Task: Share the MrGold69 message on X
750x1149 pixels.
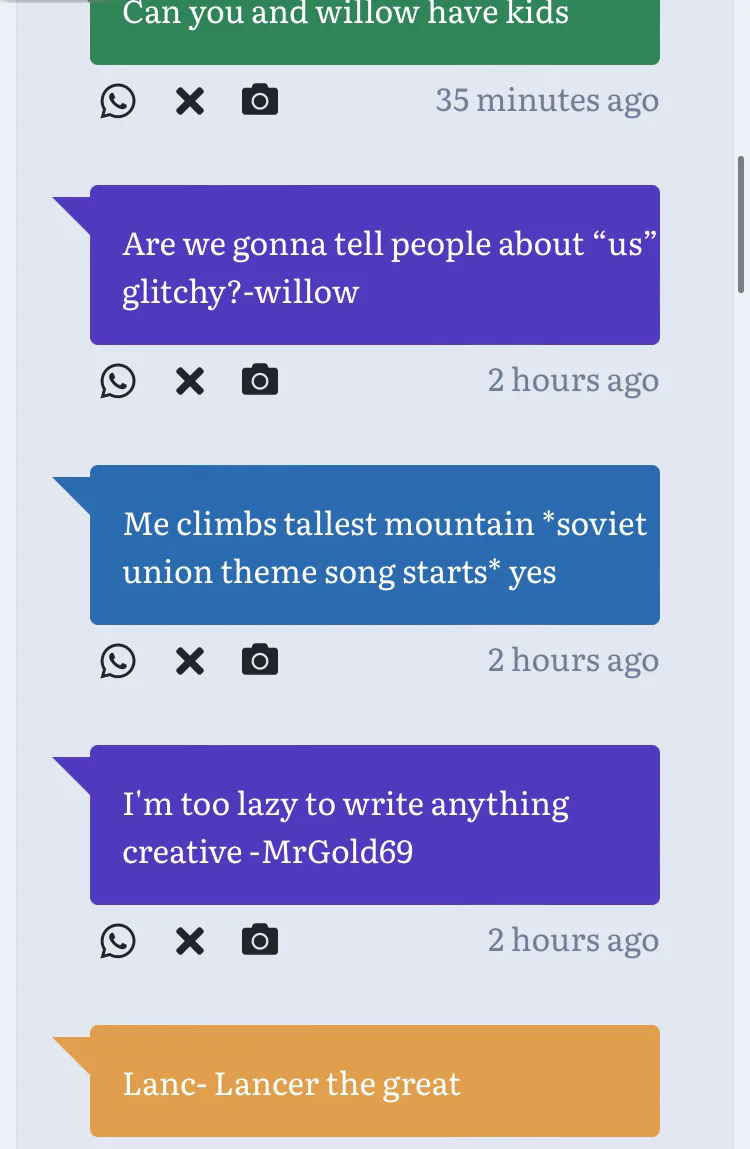Action: 189,941
